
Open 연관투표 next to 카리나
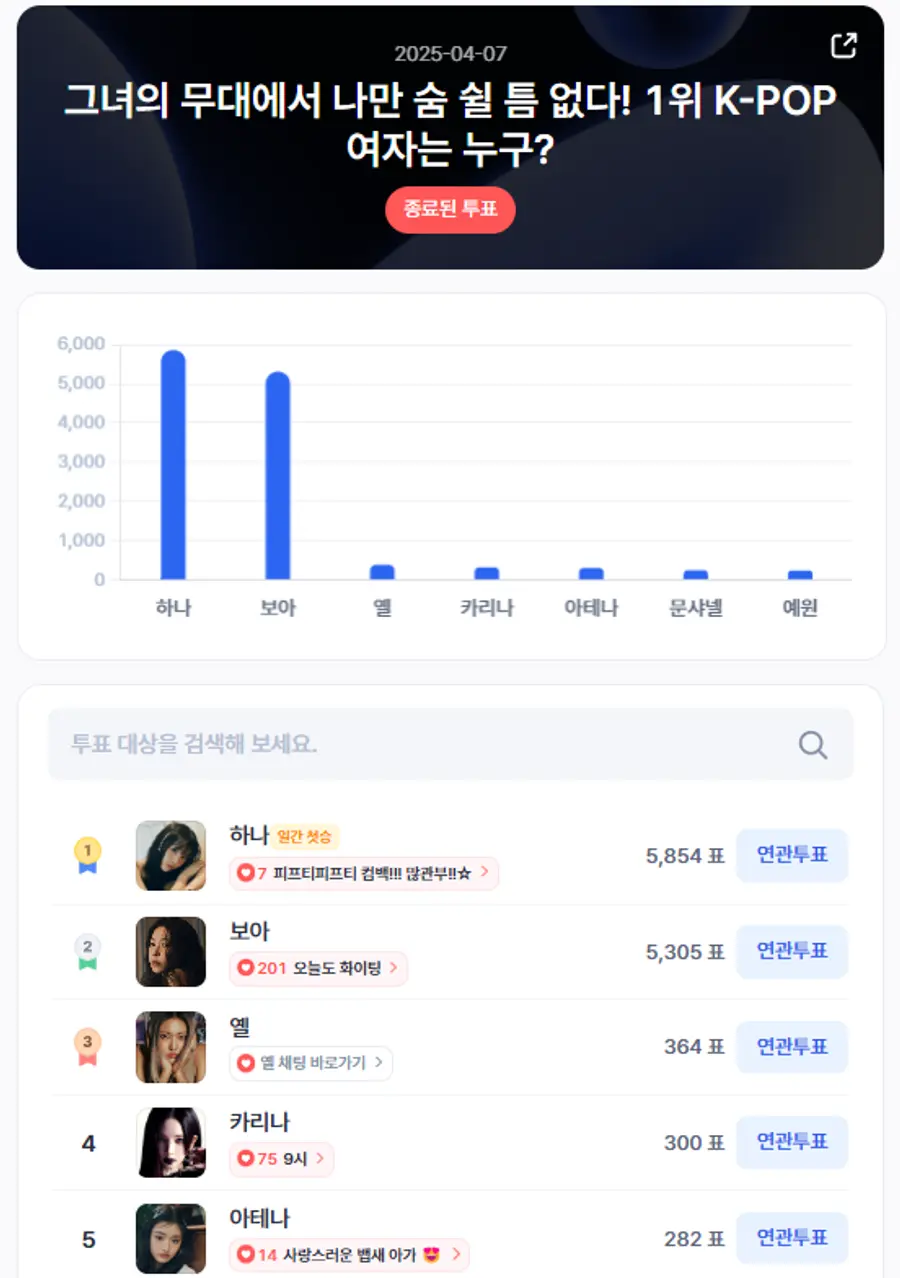coord(792,1143)
